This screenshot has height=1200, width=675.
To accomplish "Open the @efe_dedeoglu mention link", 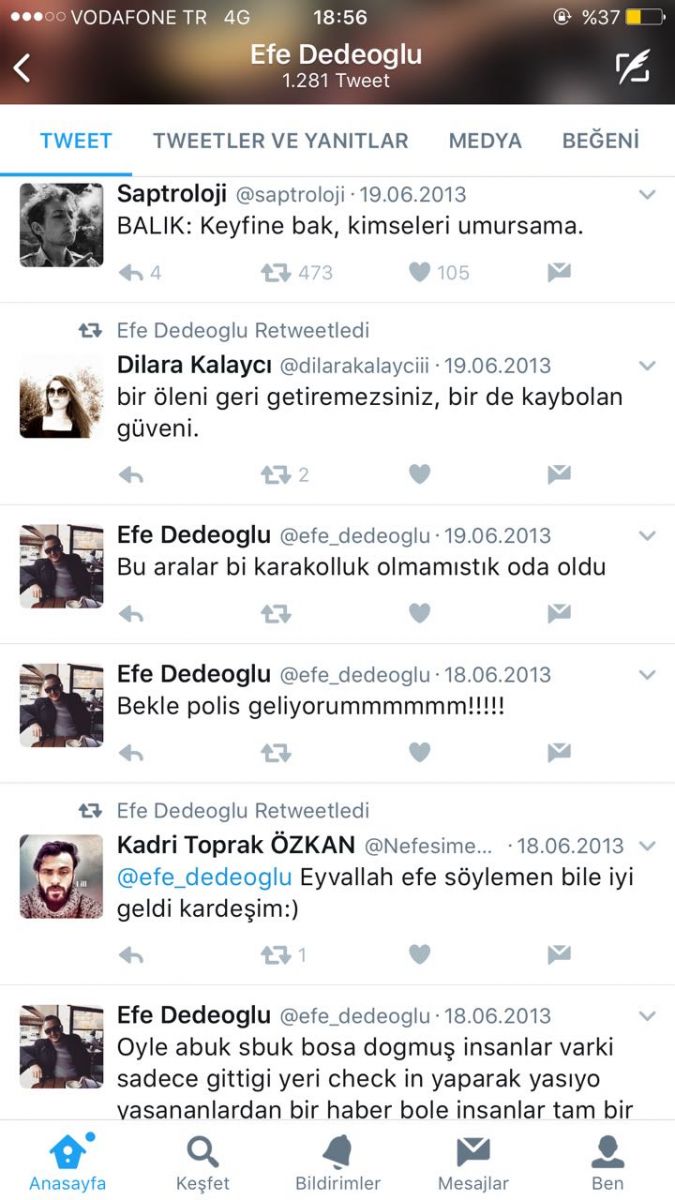I will pos(205,878).
